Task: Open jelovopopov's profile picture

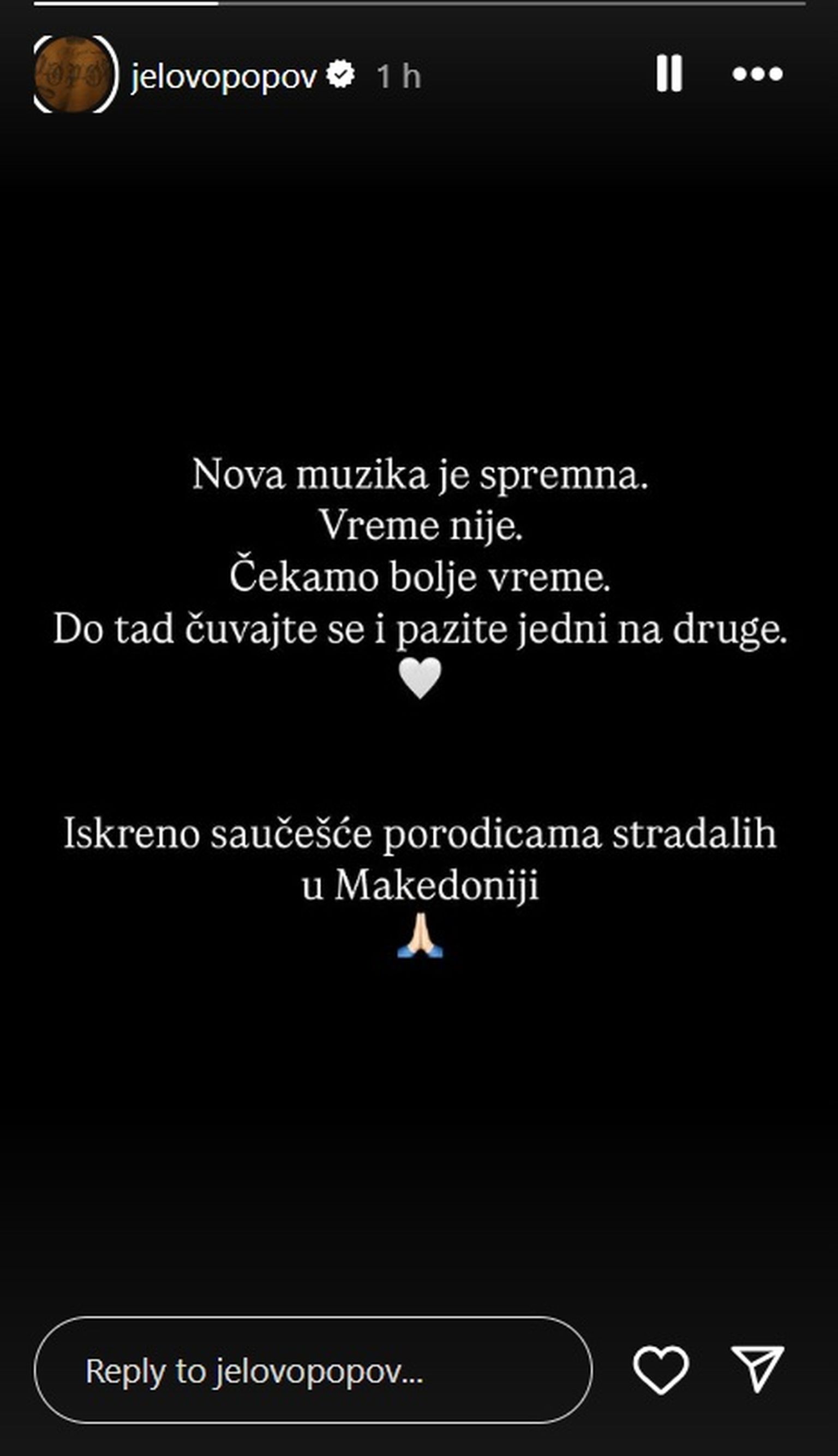Action: (x=75, y=74)
